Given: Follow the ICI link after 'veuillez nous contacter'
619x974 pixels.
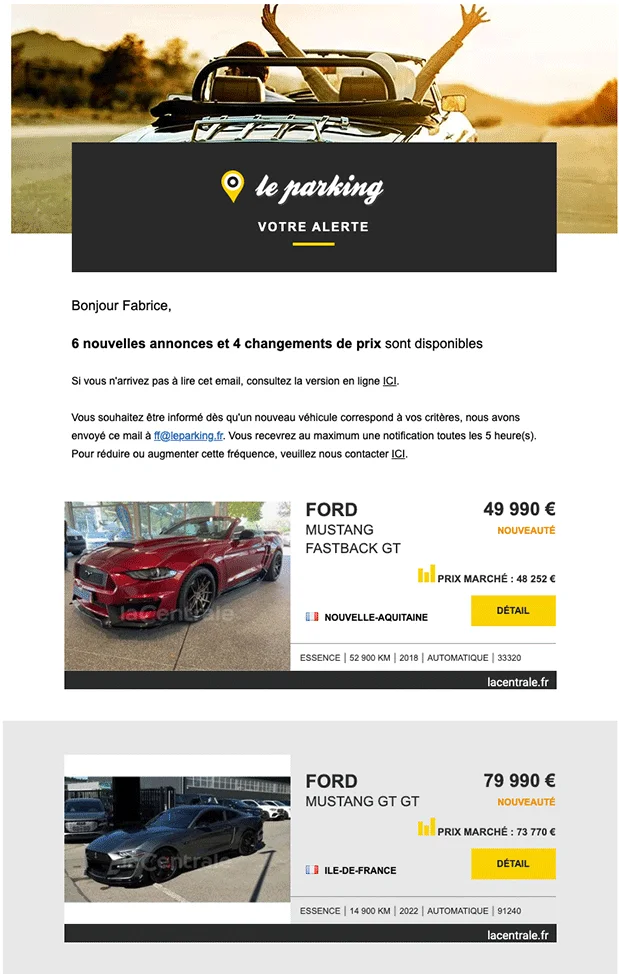Looking at the screenshot, I should pos(398,454).
